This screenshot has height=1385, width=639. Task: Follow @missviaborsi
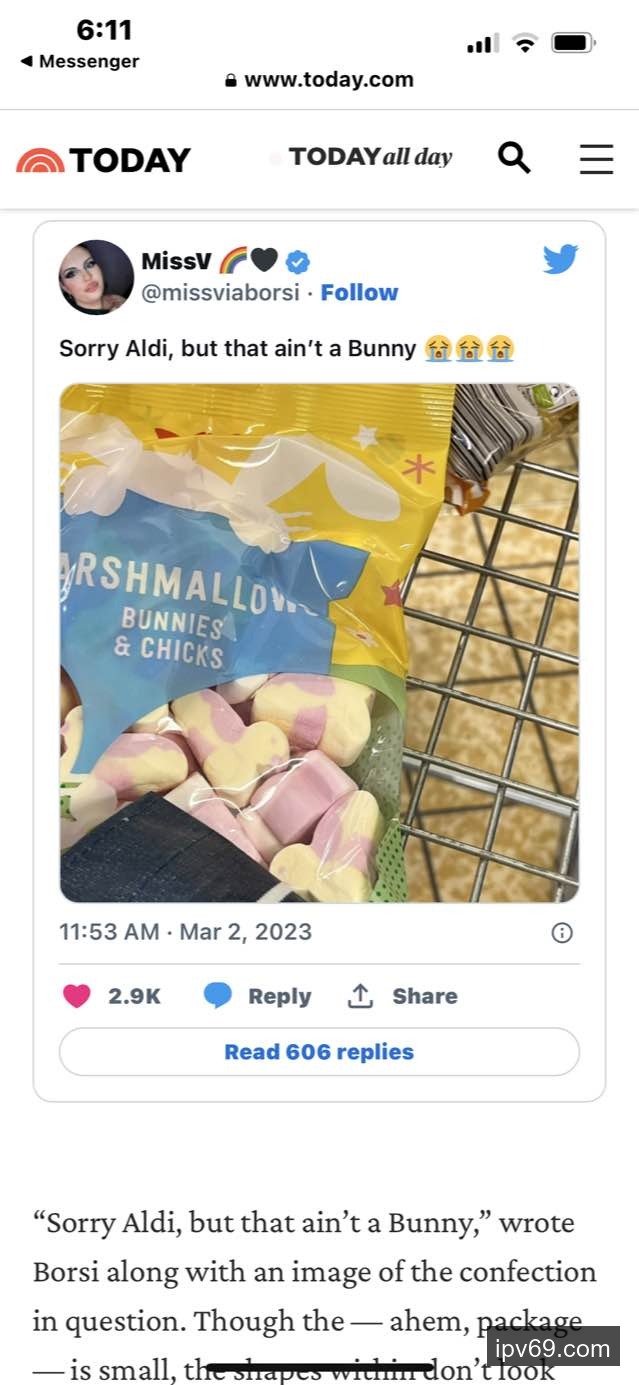(359, 293)
